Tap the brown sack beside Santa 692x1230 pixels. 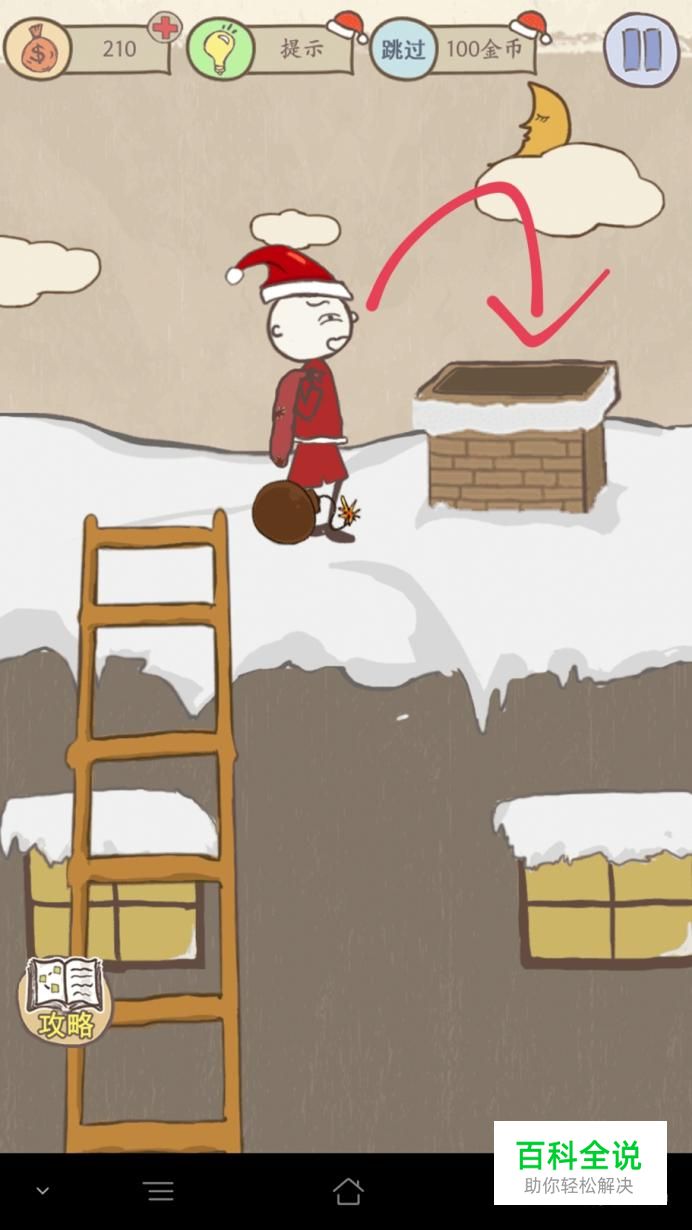pos(285,512)
